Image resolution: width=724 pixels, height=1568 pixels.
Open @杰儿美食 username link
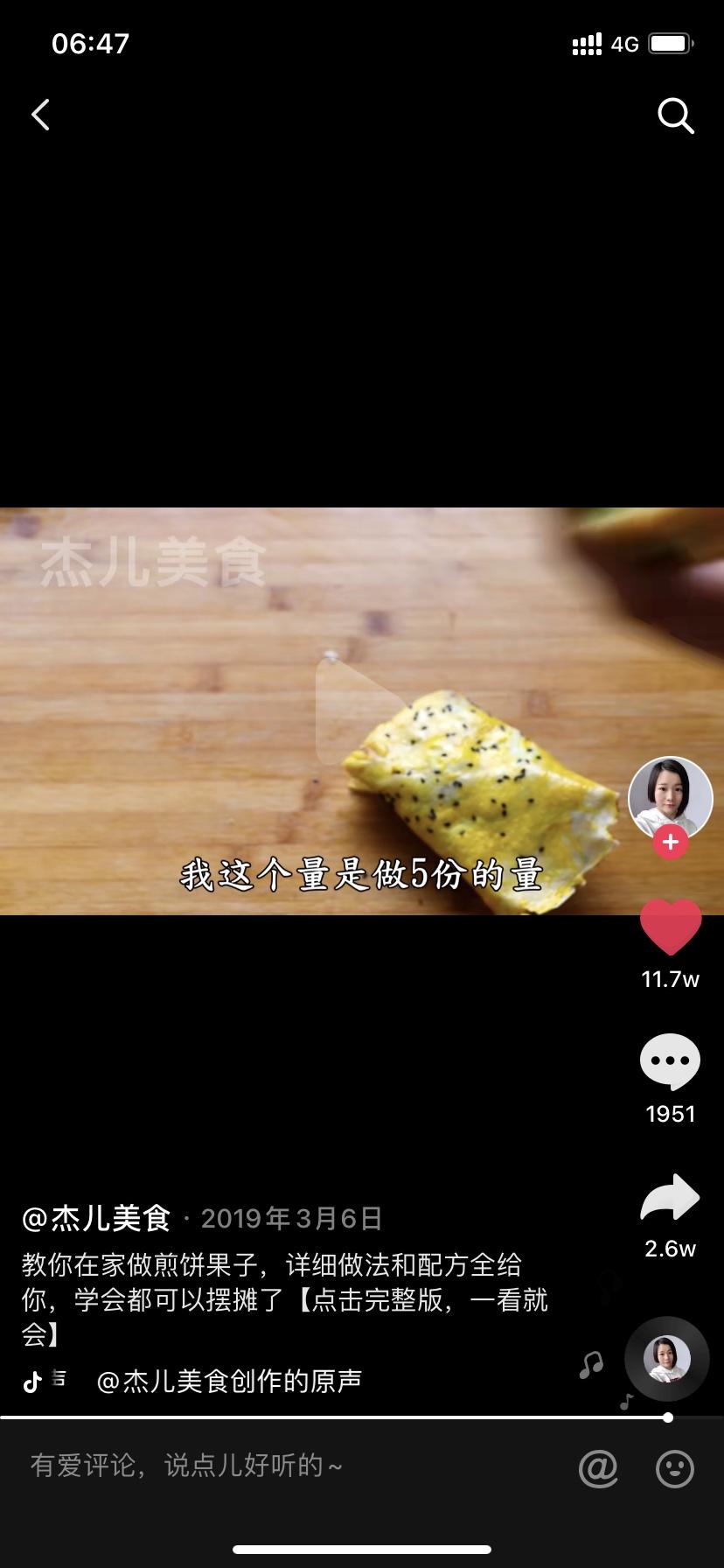point(96,1218)
